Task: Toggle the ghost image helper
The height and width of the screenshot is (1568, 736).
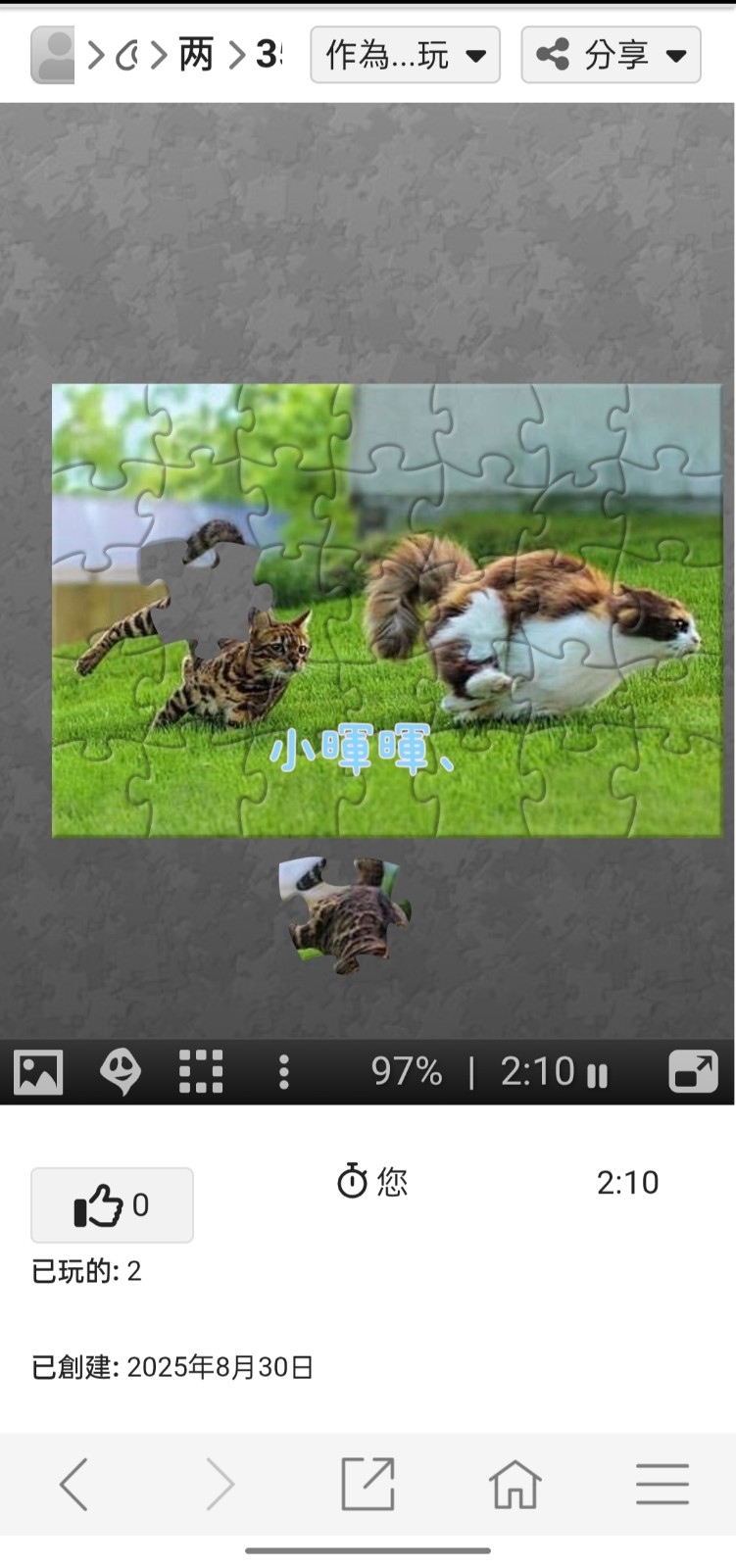Action: click(120, 1071)
